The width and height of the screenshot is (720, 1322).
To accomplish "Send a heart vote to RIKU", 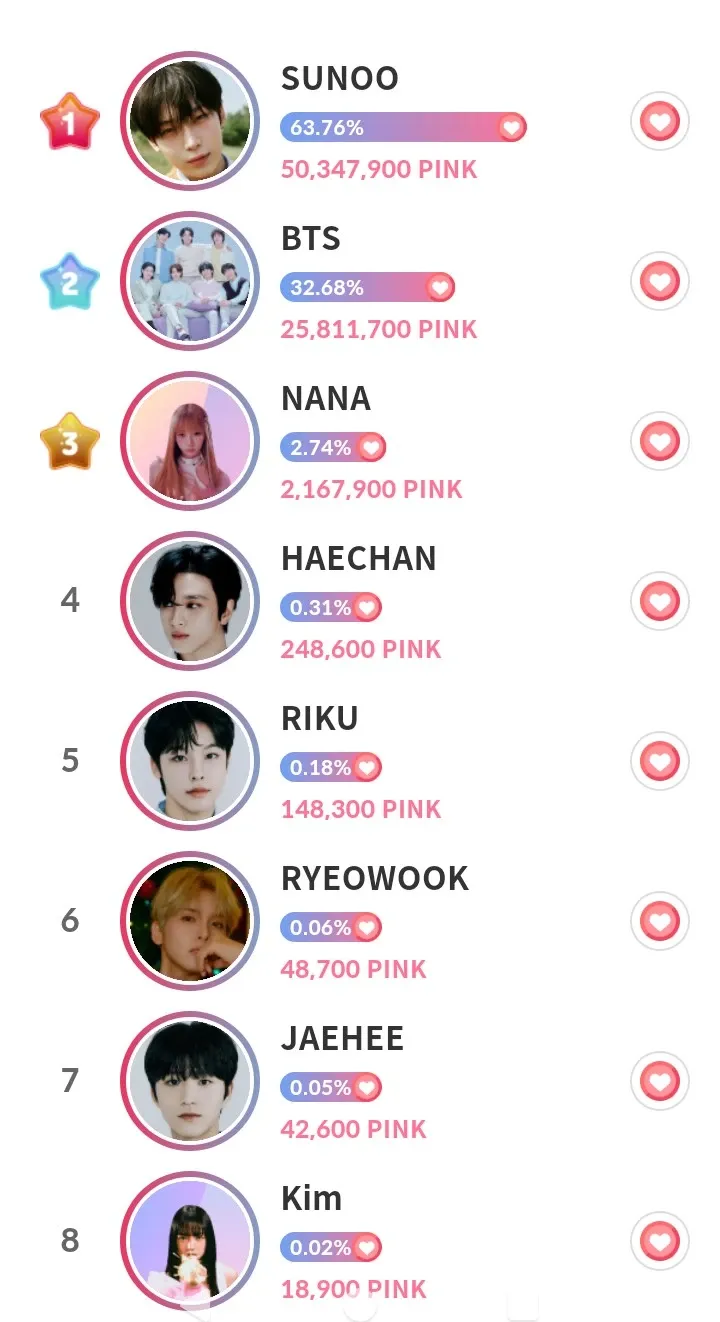I will point(659,761).
